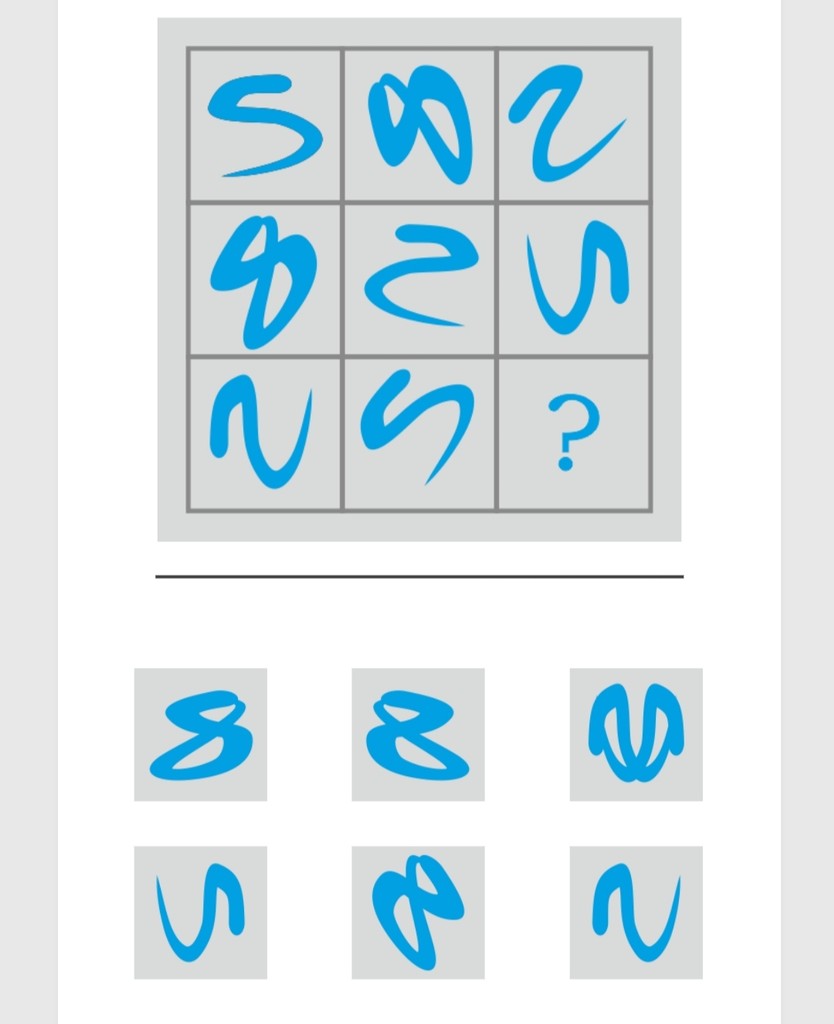
Task: Select the figure-eight answer with tail pointing lower-left
Action: pyautogui.click(x=200, y=734)
